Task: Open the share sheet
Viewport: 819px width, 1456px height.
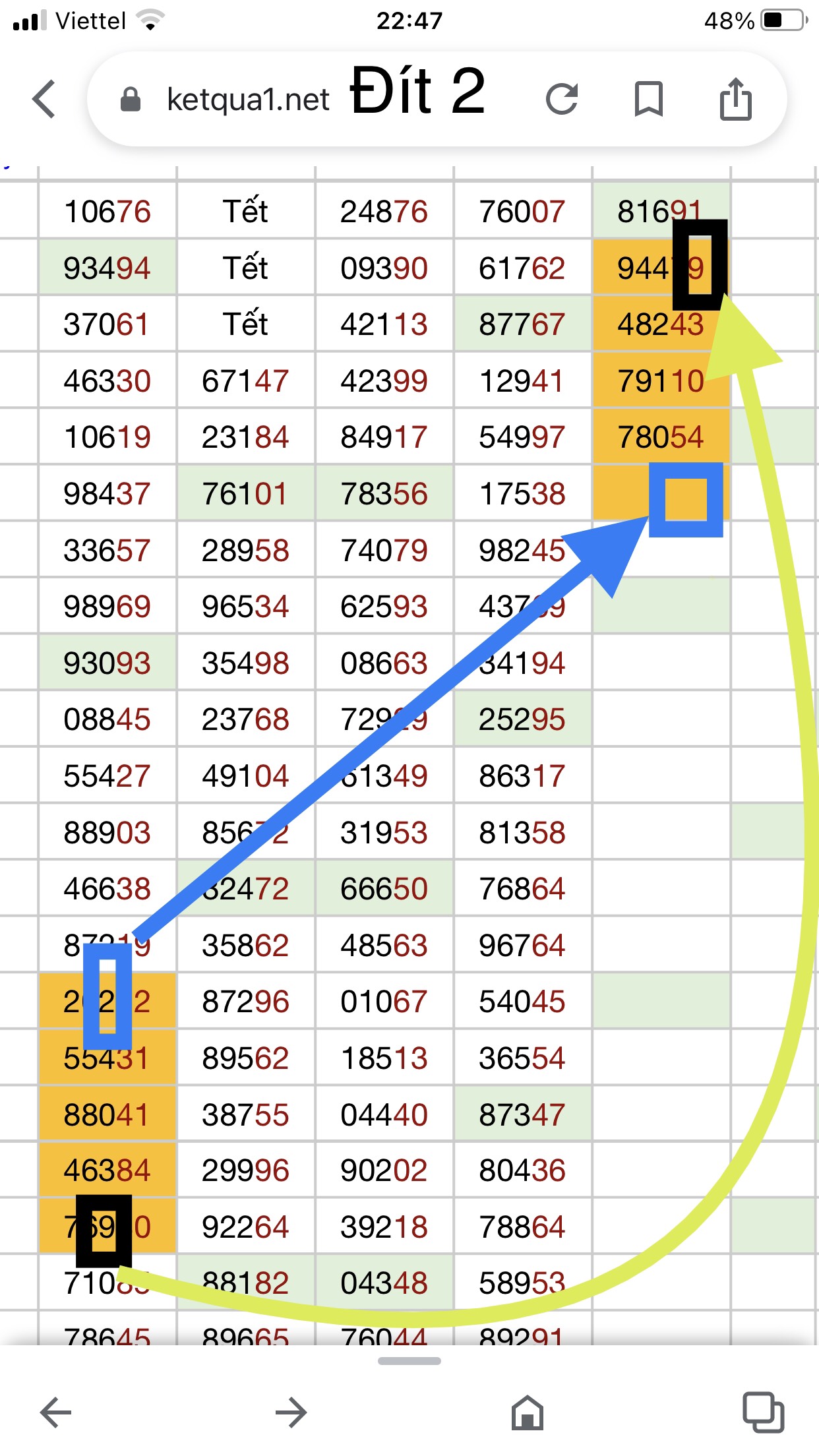Action: coord(735,99)
